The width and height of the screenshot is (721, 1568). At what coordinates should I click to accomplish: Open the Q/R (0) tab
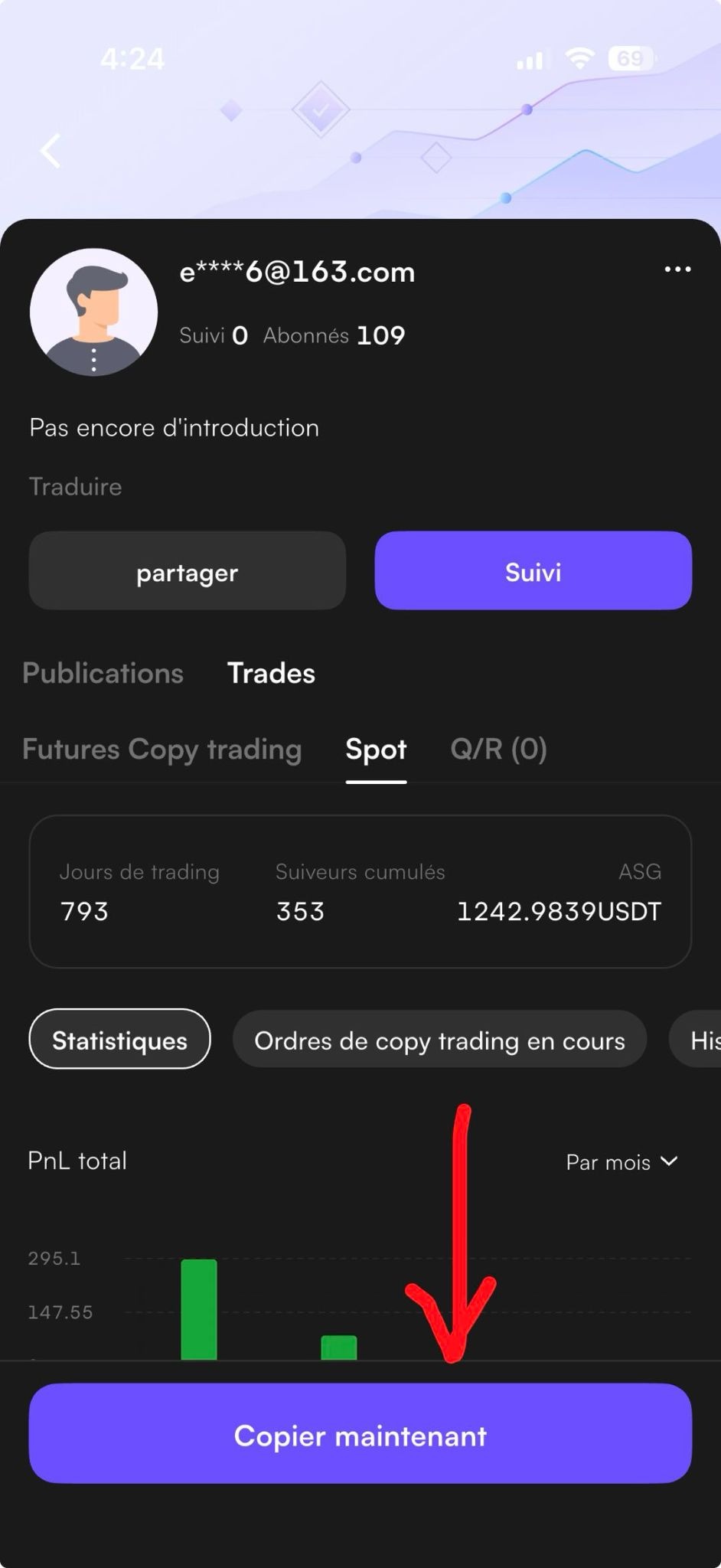click(x=498, y=749)
